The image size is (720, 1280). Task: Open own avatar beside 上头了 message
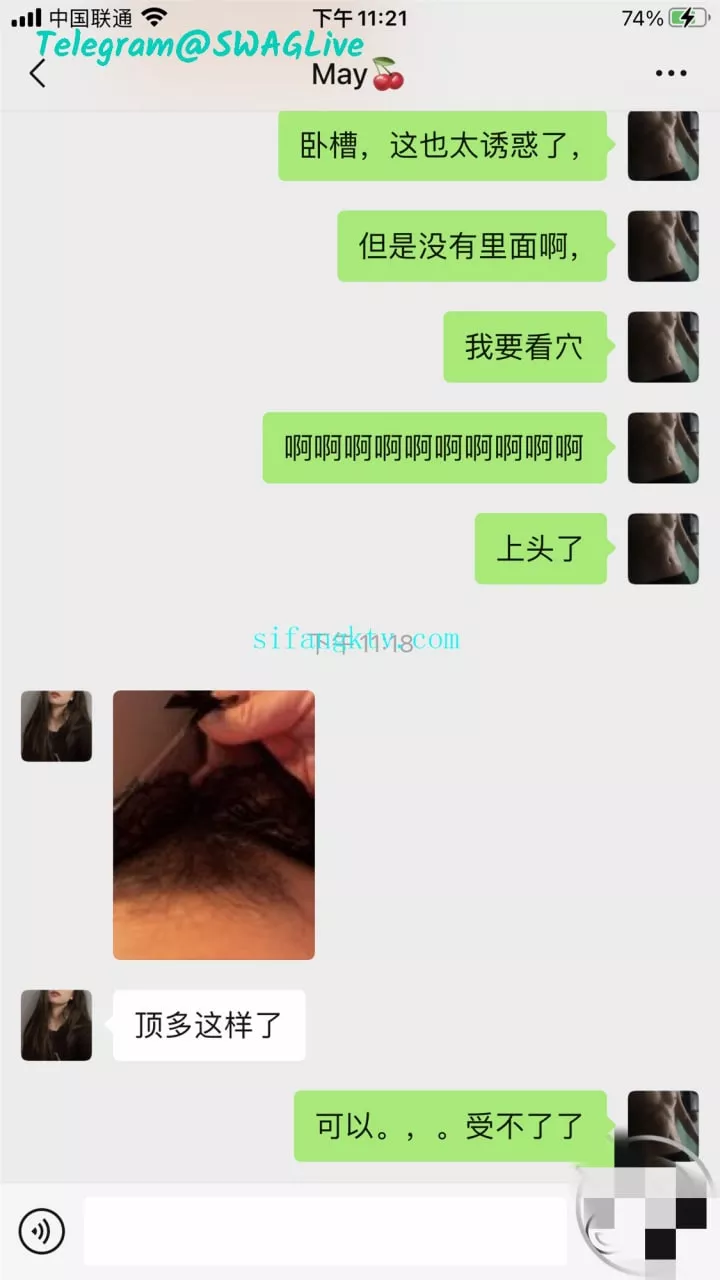pos(662,548)
